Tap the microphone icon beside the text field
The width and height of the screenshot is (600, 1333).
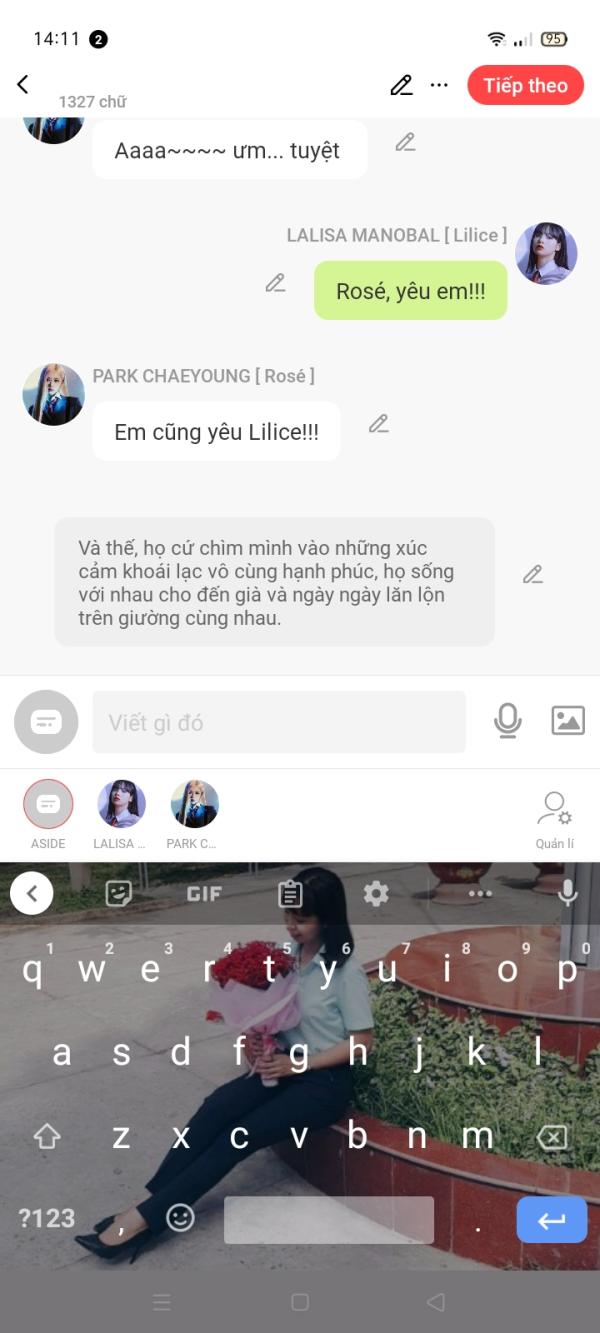(508, 721)
